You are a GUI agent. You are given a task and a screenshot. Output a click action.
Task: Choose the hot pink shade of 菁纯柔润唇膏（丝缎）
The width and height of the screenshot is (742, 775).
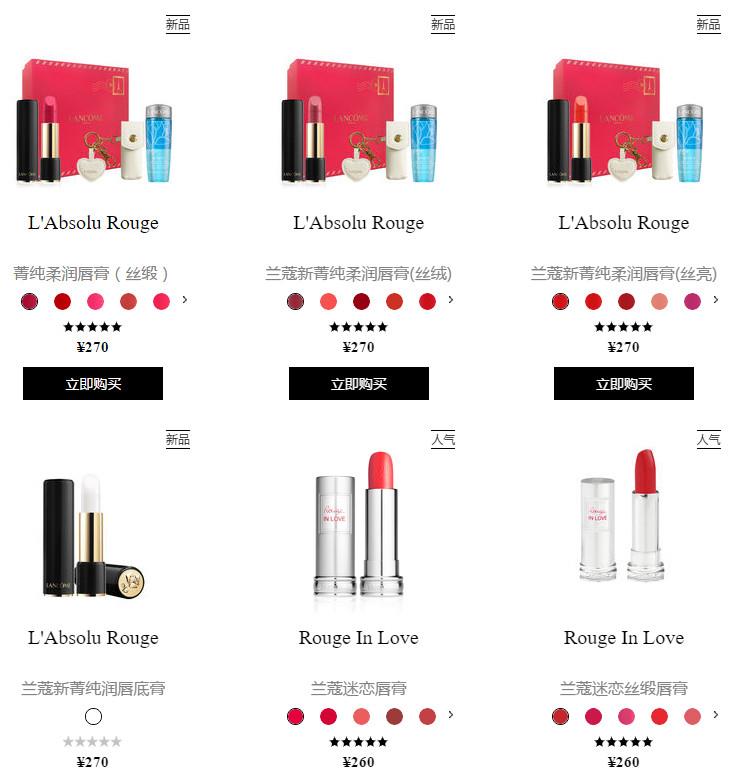pyautogui.click(x=95, y=301)
